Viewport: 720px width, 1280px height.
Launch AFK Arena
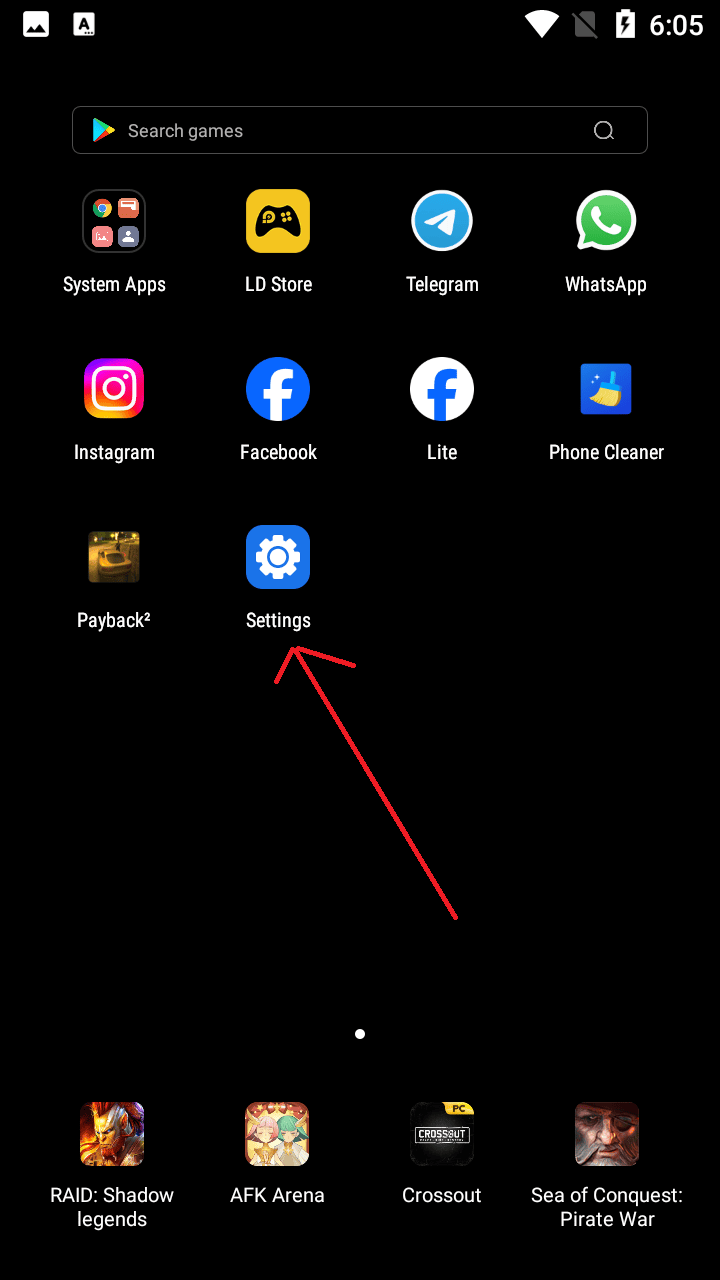pyautogui.click(x=277, y=1134)
